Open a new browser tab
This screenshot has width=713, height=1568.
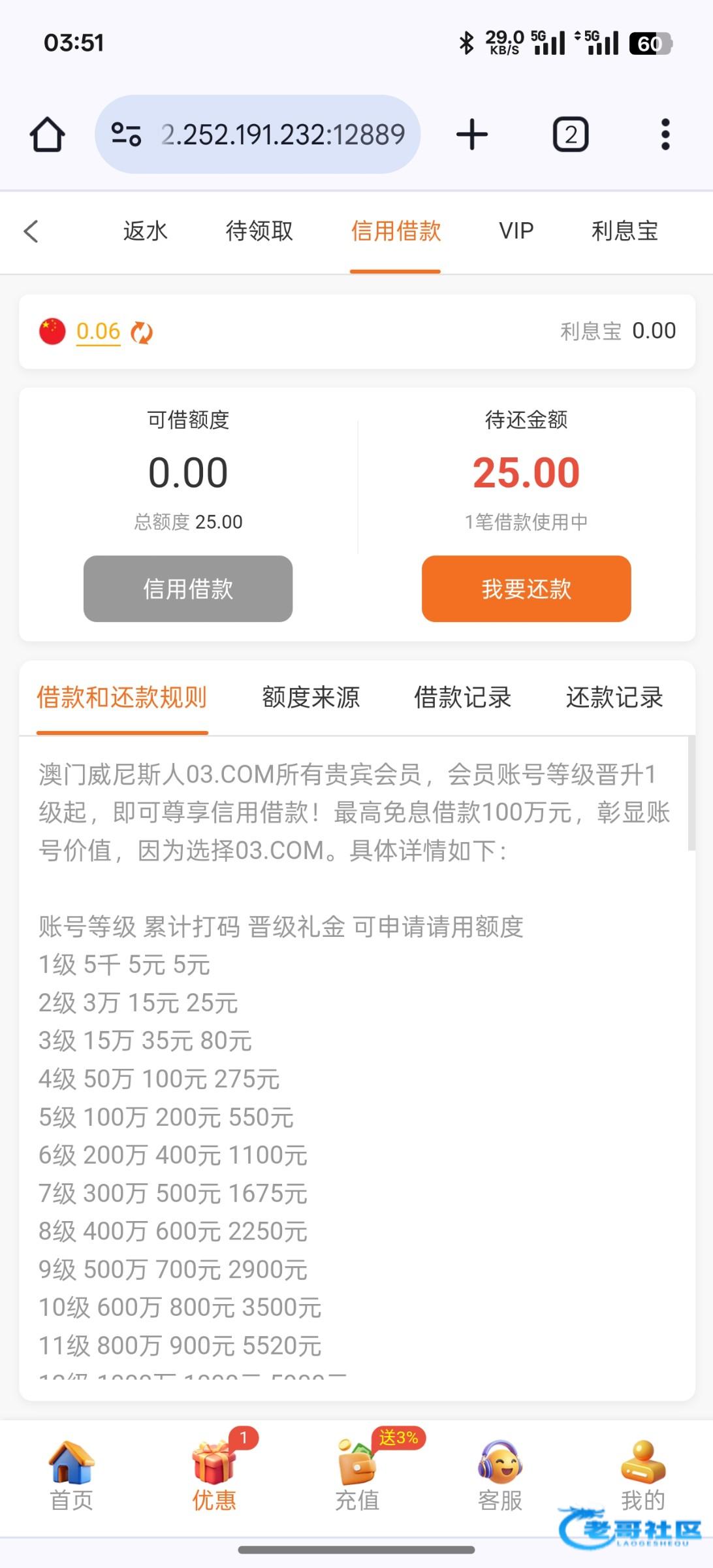(x=471, y=135)
